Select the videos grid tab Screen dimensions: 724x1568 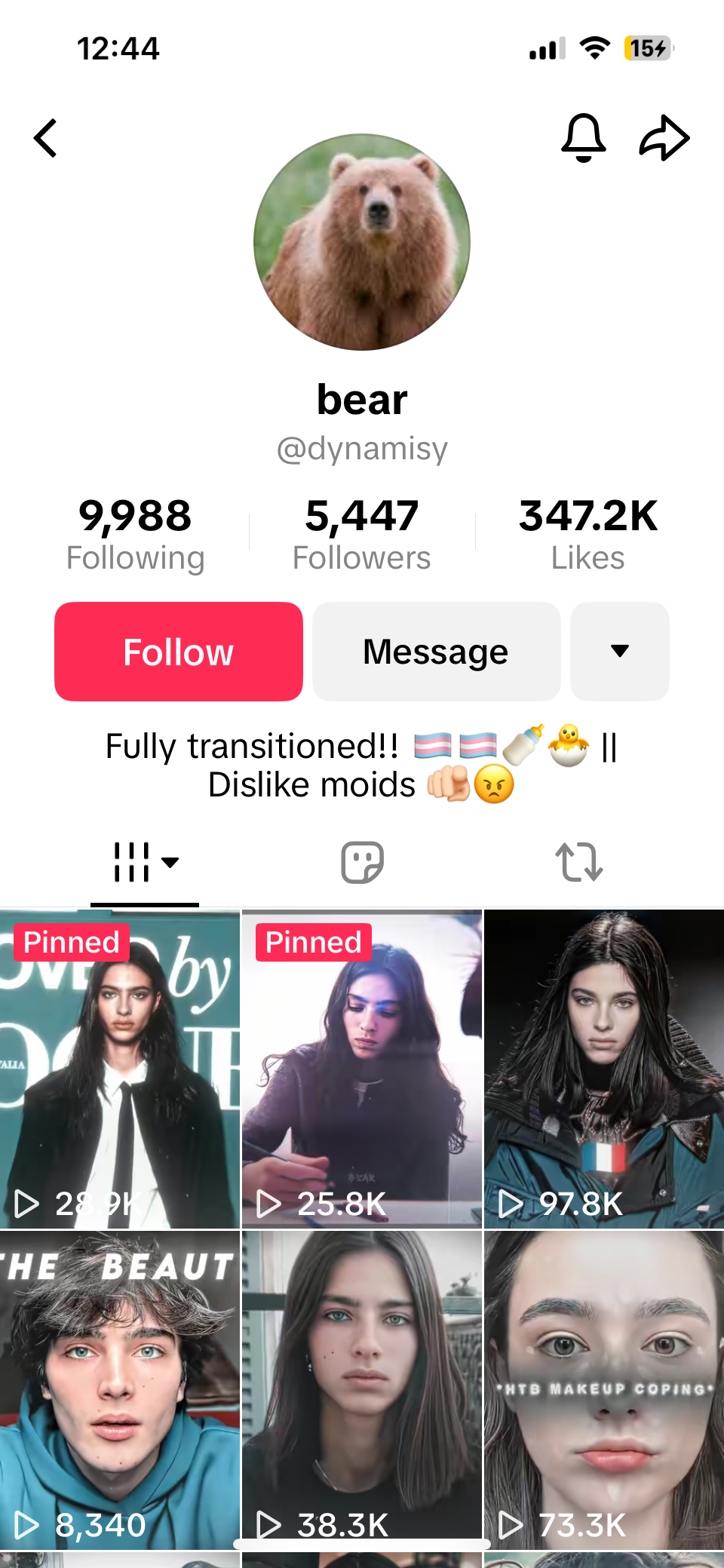pos(145,862)
